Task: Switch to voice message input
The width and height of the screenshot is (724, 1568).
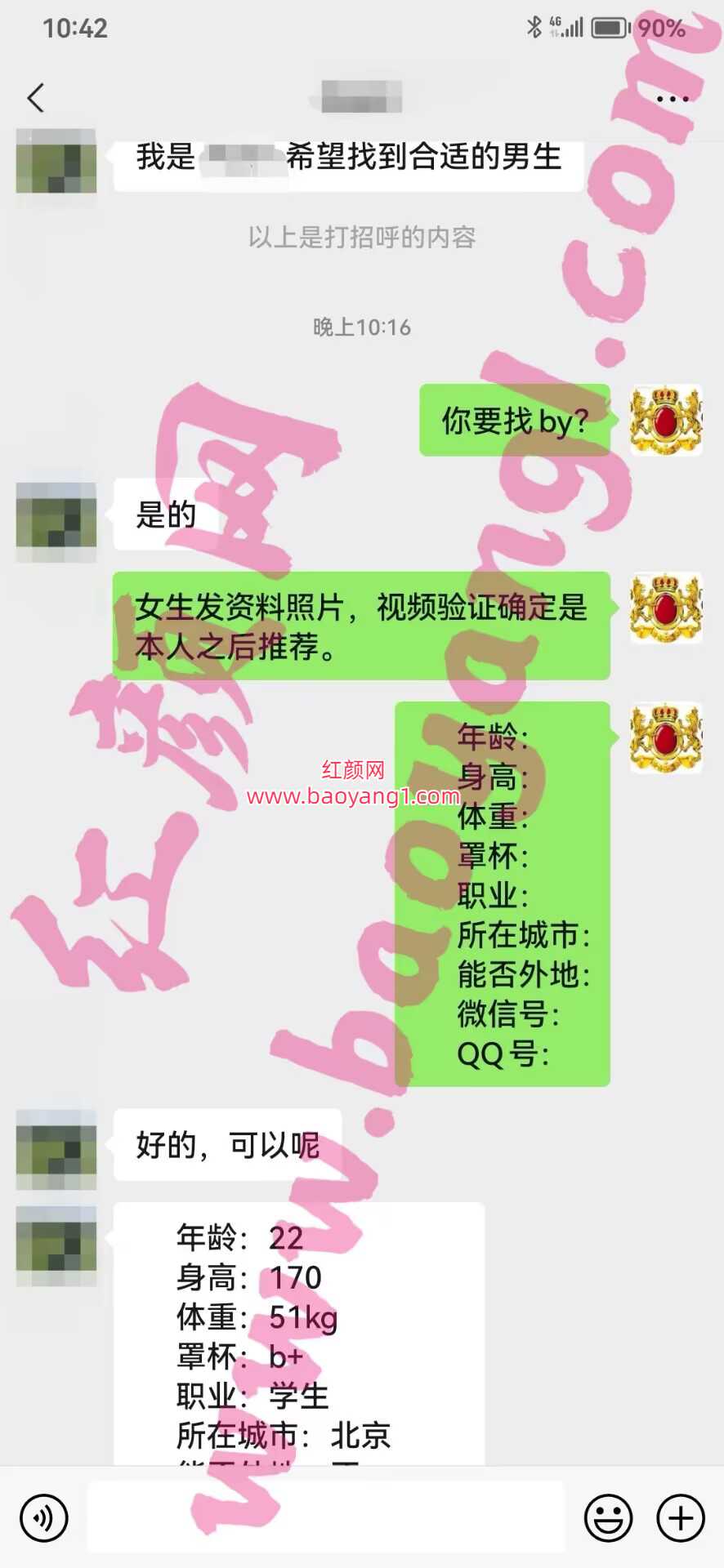Action: pyautogui.click(x=43, y=1518)
